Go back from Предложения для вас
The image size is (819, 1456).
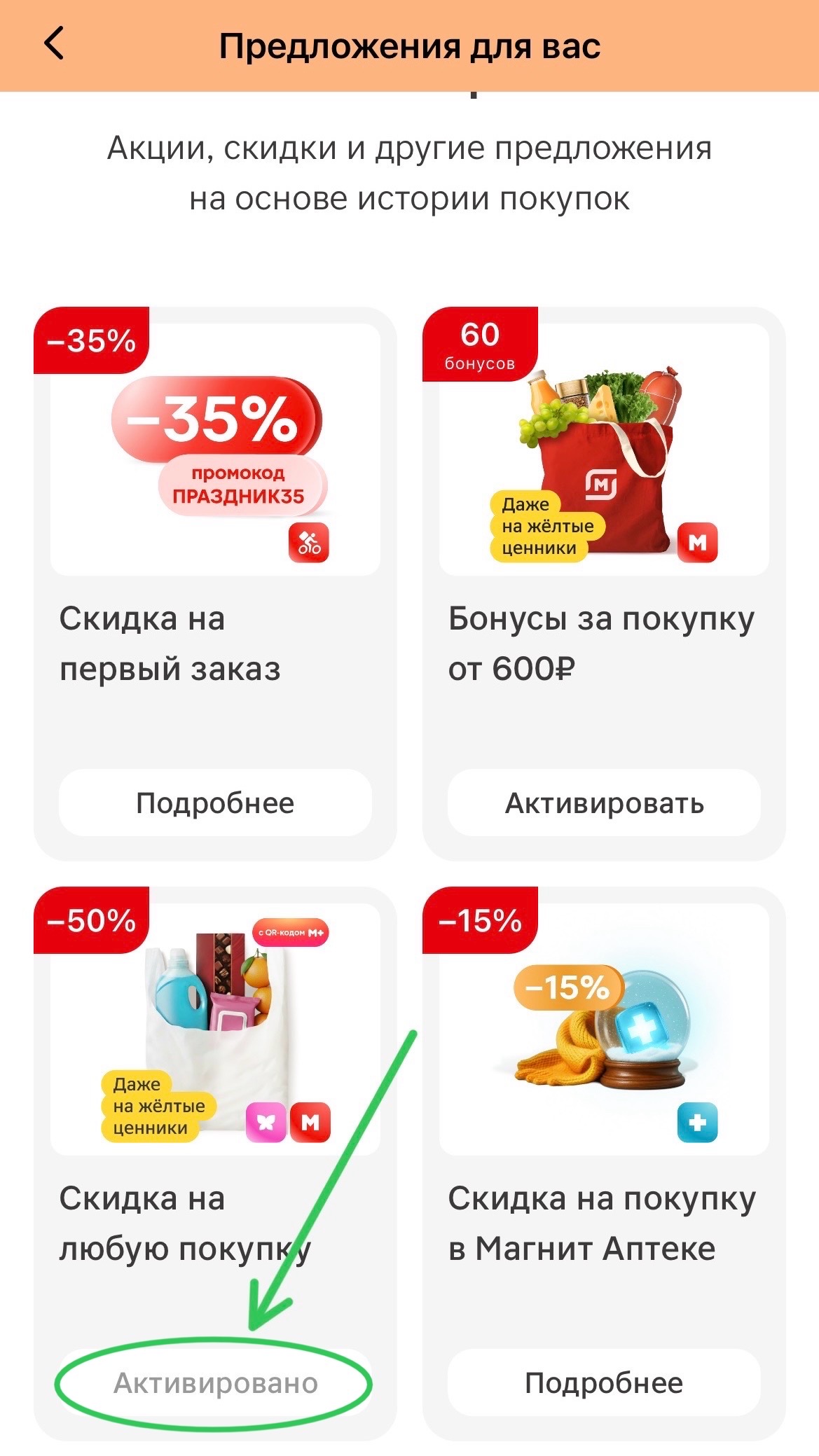click(x=54, y=44)
